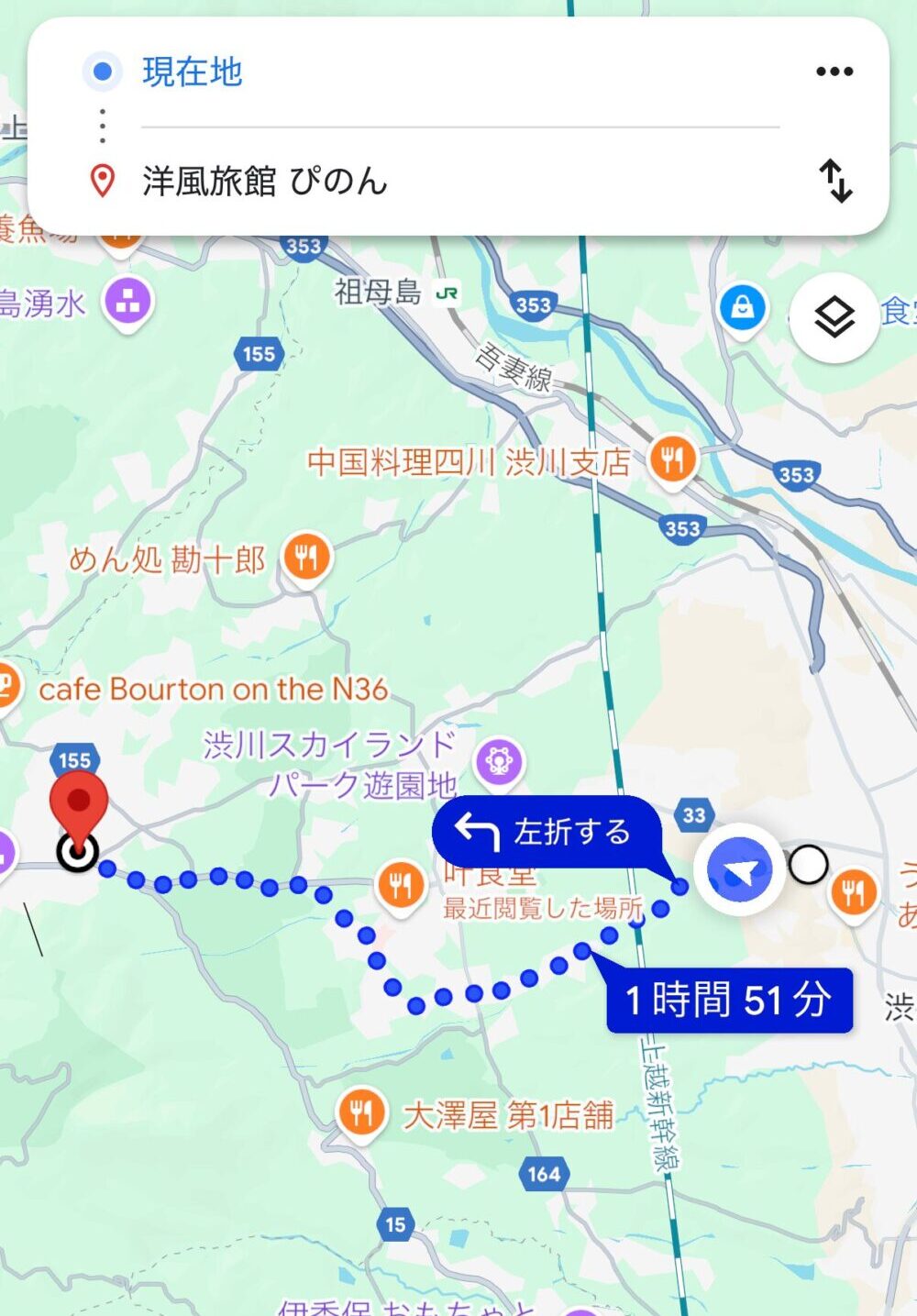Open the 中国料理四川 渋川支店 restaurant marker
917x1316 pixels.
pos(672,459)
